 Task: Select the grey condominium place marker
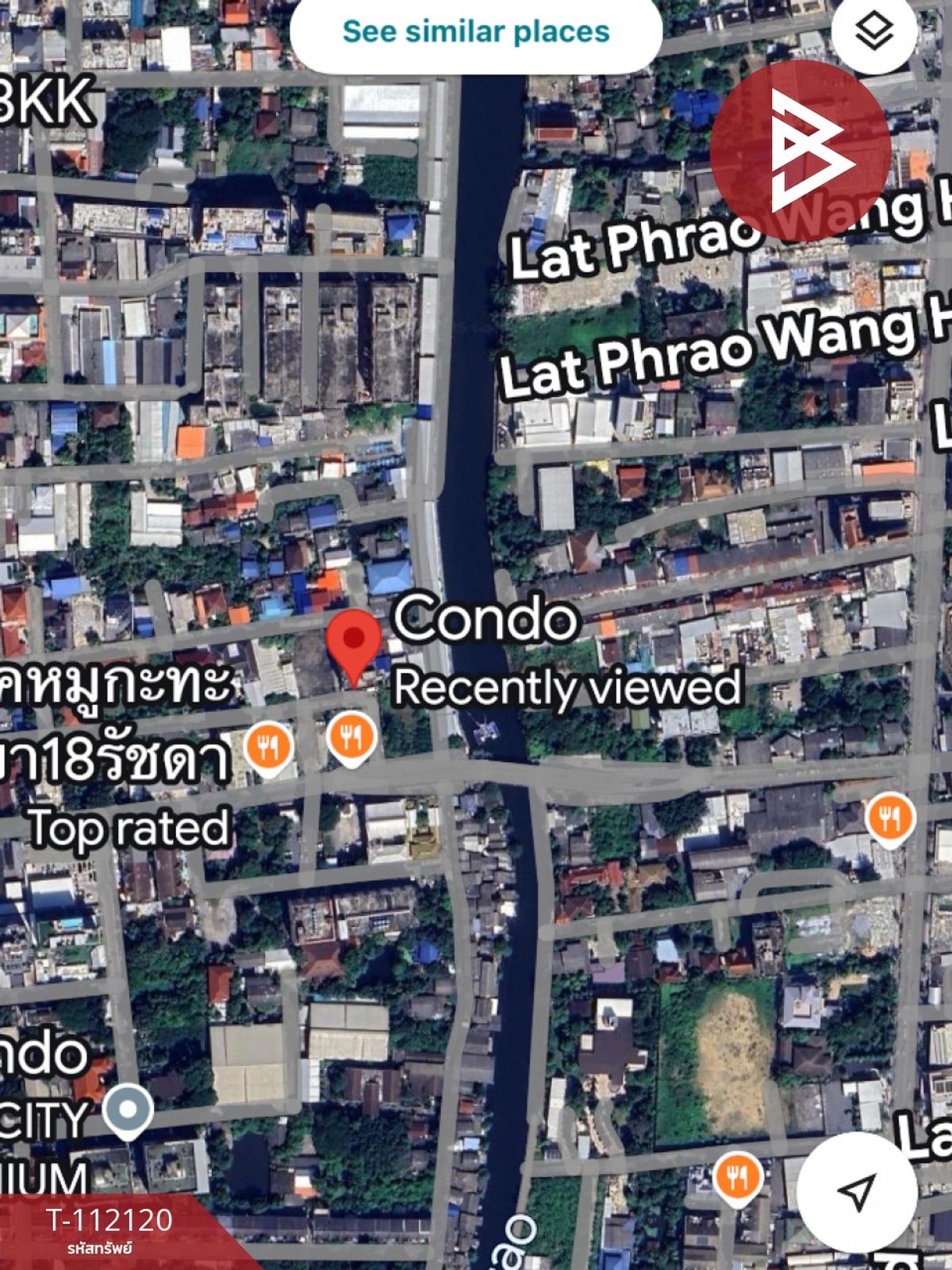129,1109
